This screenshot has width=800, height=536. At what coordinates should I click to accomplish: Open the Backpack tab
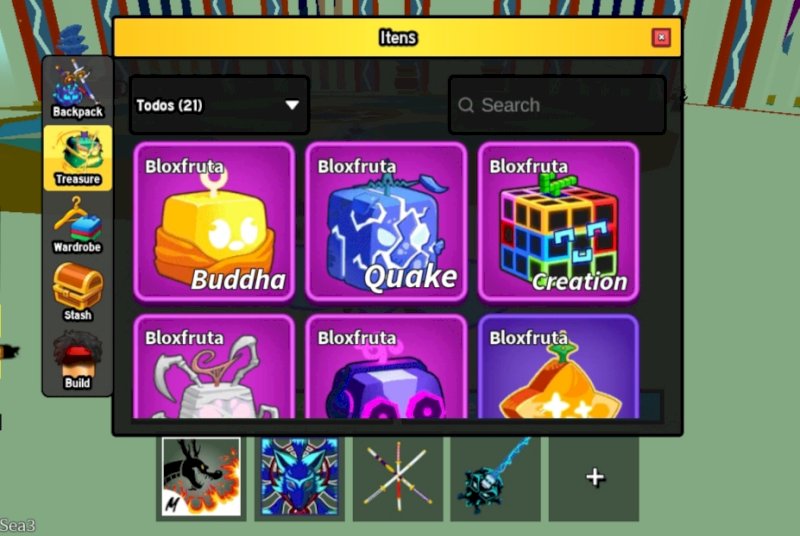click(x=77, y=91)
